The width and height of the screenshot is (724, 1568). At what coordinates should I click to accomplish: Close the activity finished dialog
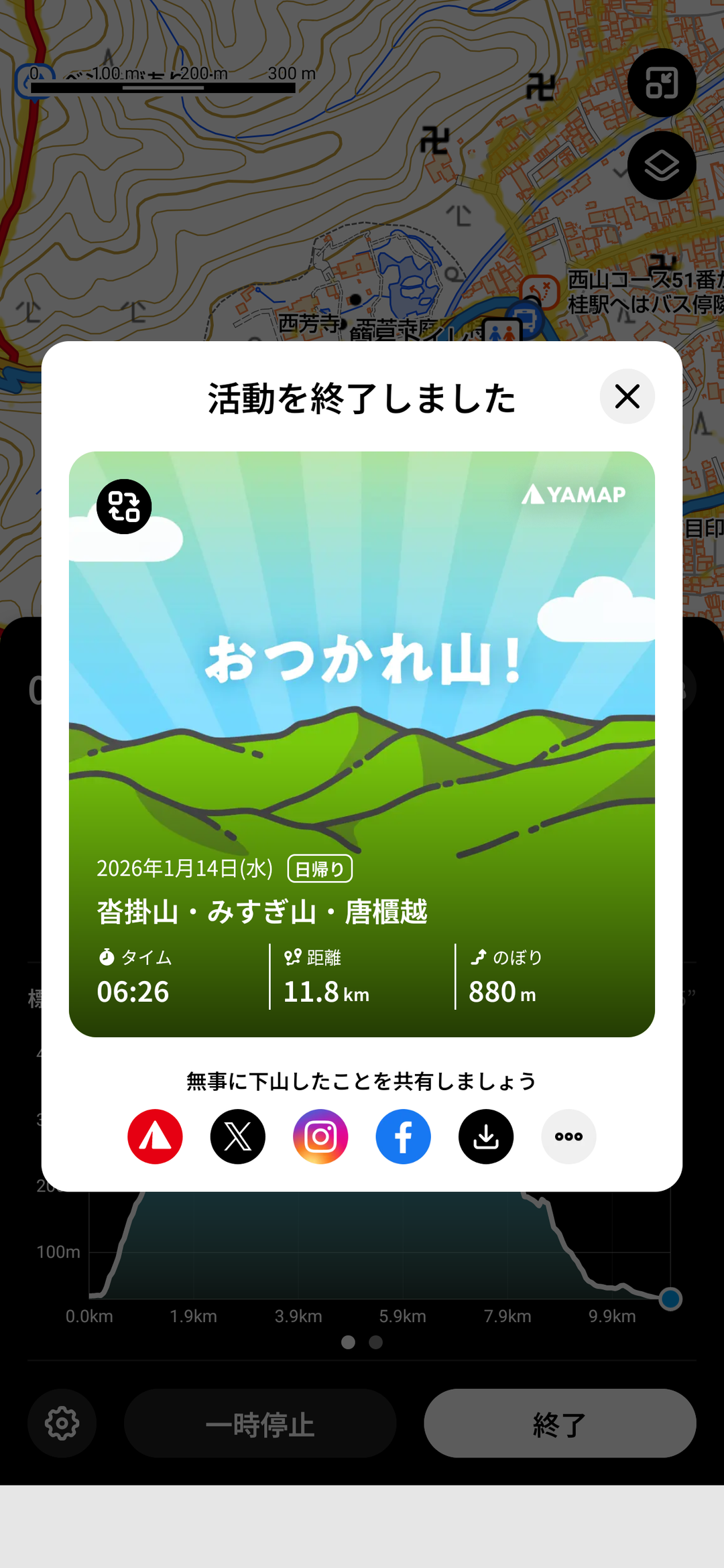click(627, 397)
